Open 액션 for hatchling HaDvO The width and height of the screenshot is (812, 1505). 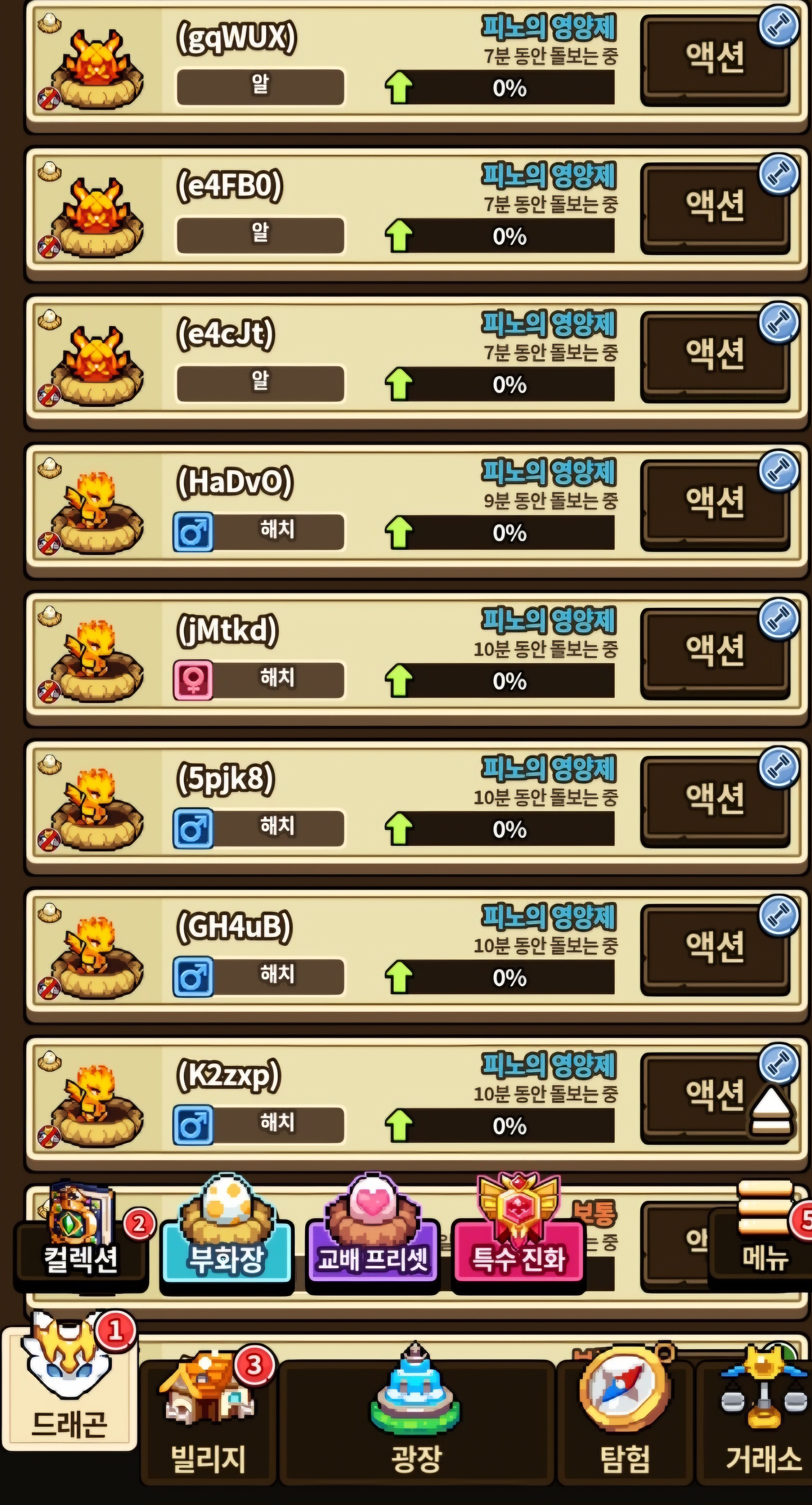click(x=714, y=504)
